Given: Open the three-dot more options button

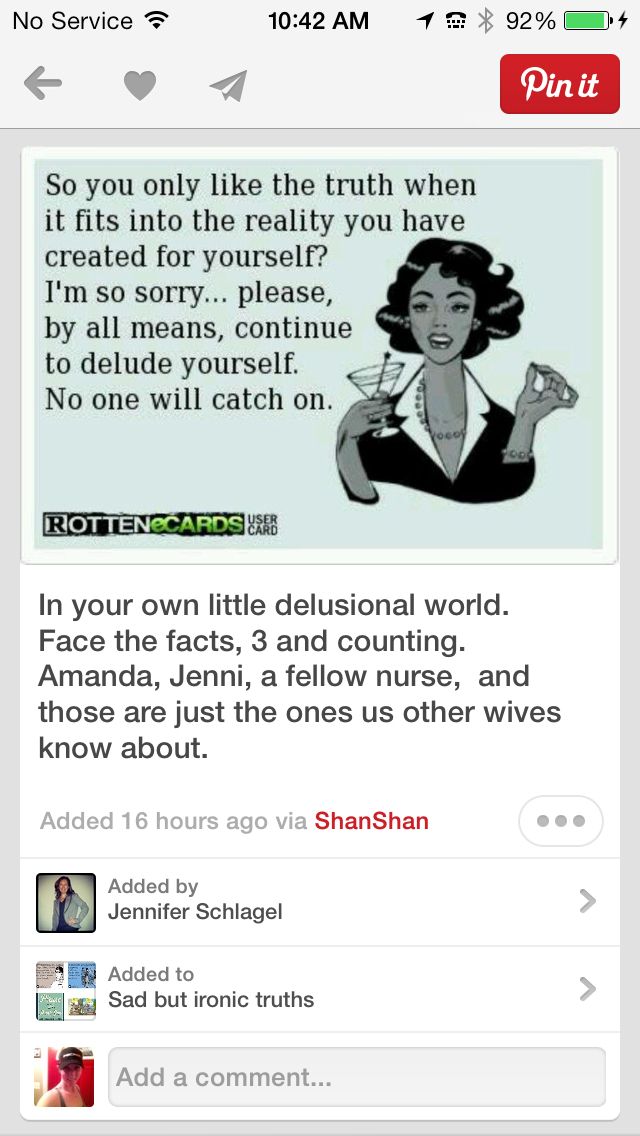Looking at the screenshot, I should pyautogui.click(x=560, y=821).
